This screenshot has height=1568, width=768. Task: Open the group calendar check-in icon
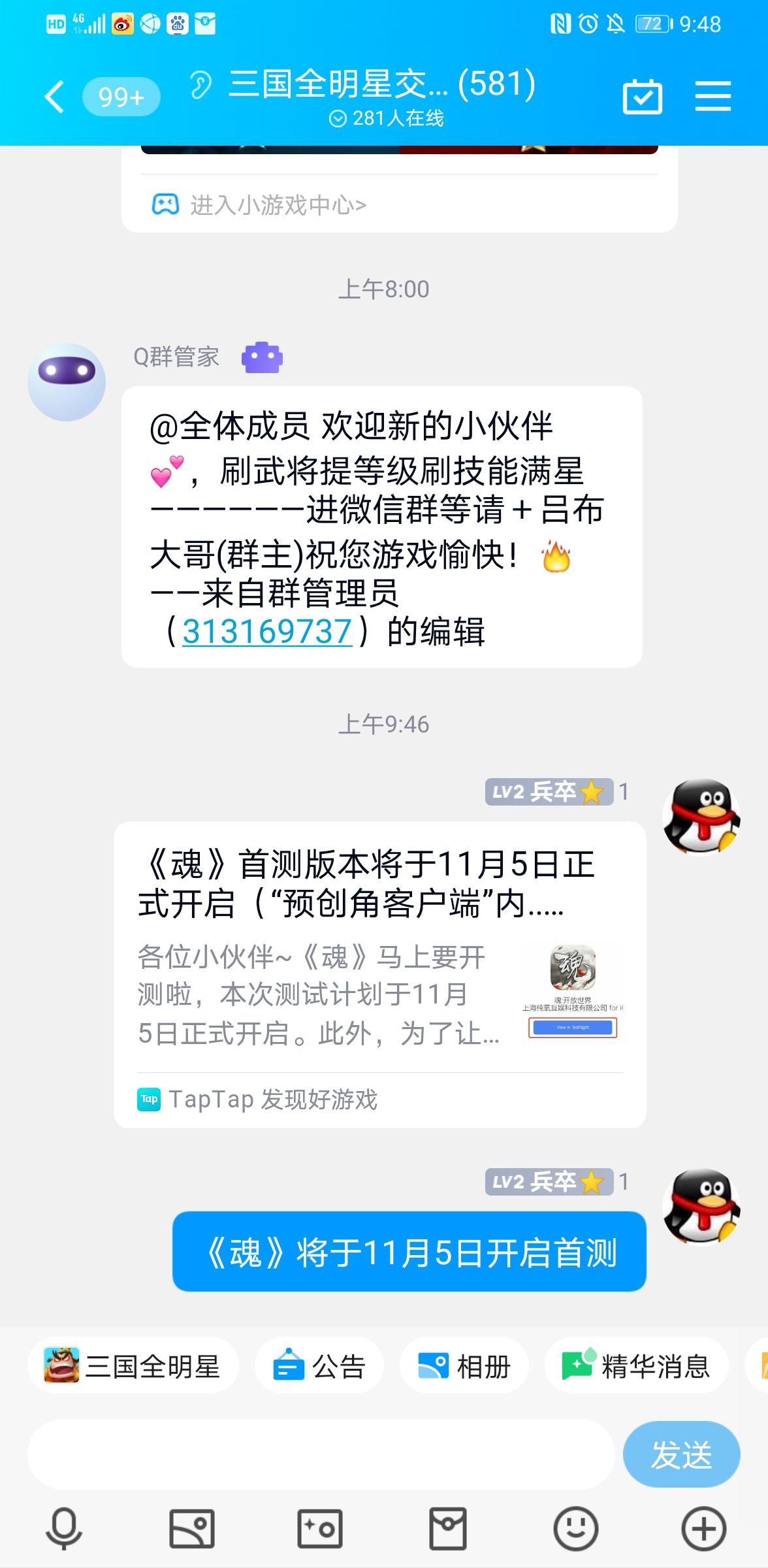(642, 97)
